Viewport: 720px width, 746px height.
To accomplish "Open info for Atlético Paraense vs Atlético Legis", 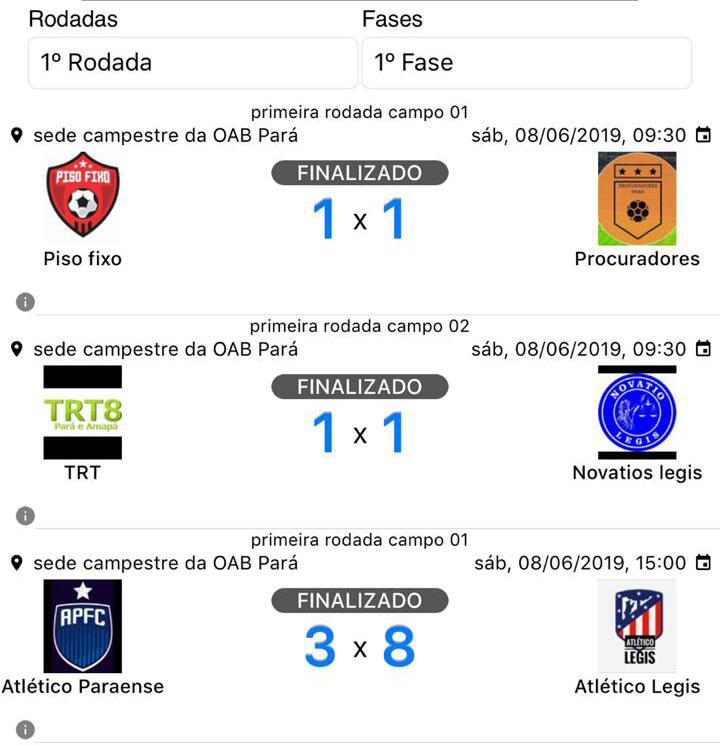I will pos(25,729).
